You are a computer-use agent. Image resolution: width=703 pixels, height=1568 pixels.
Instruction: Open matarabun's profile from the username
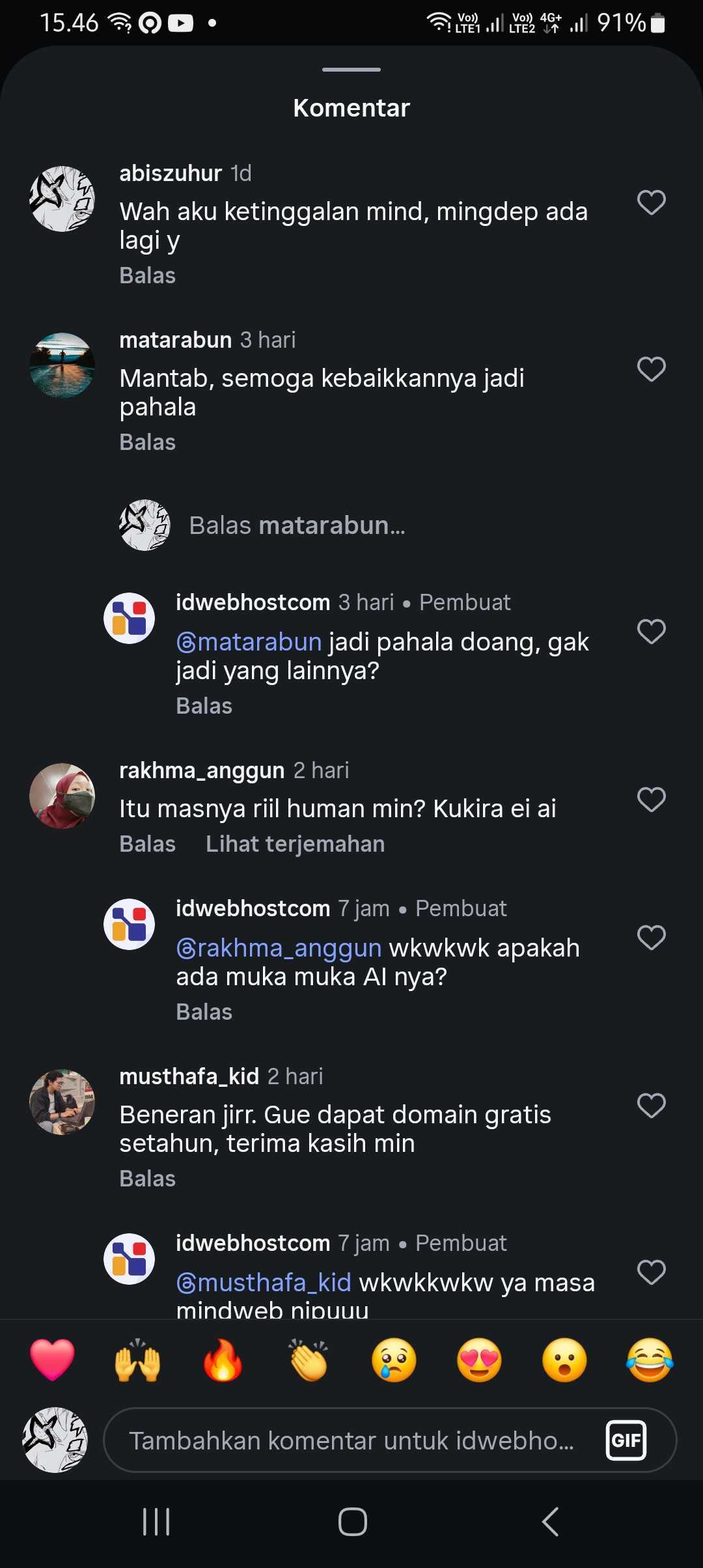pyautogui.click(x=176, y=340)
